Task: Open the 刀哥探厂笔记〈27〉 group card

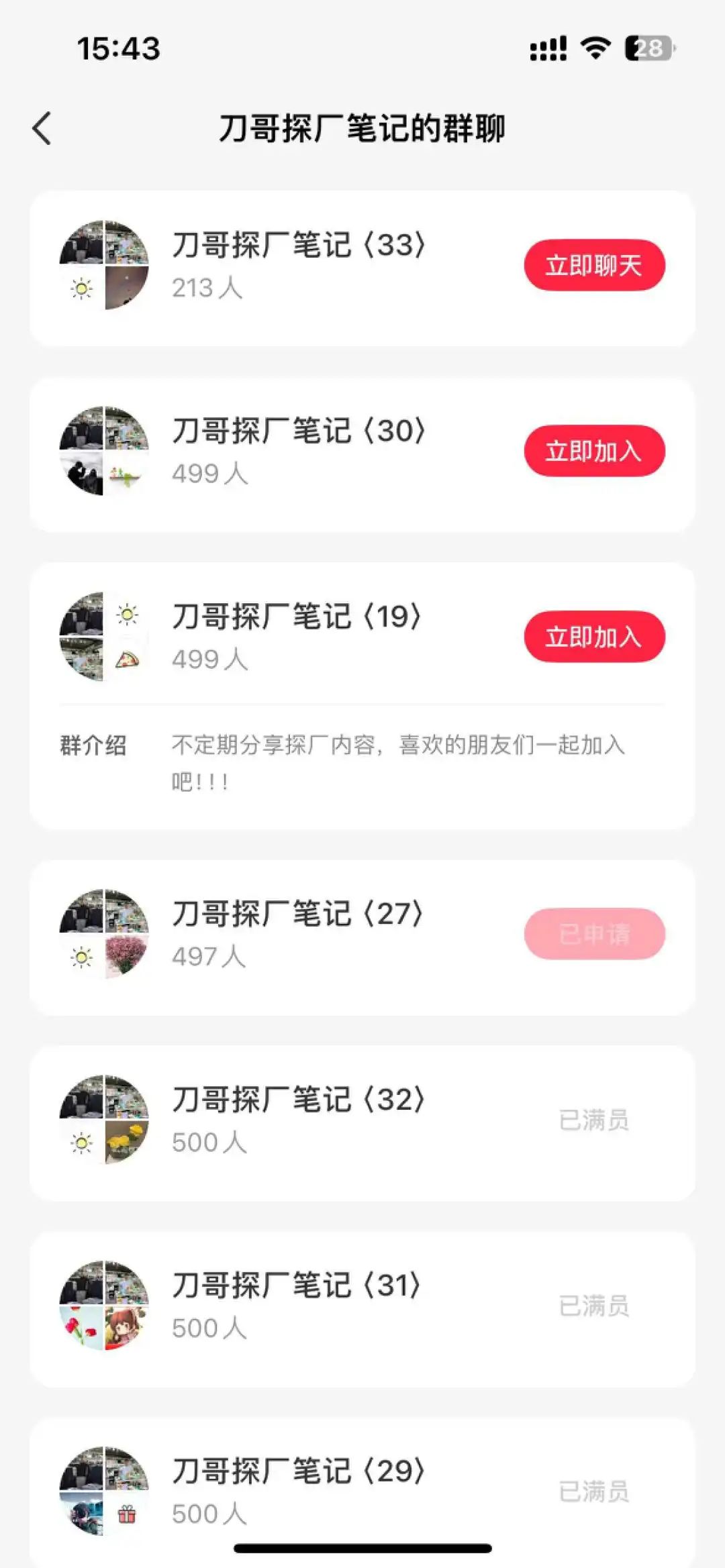Action: (x=299, y=936)
